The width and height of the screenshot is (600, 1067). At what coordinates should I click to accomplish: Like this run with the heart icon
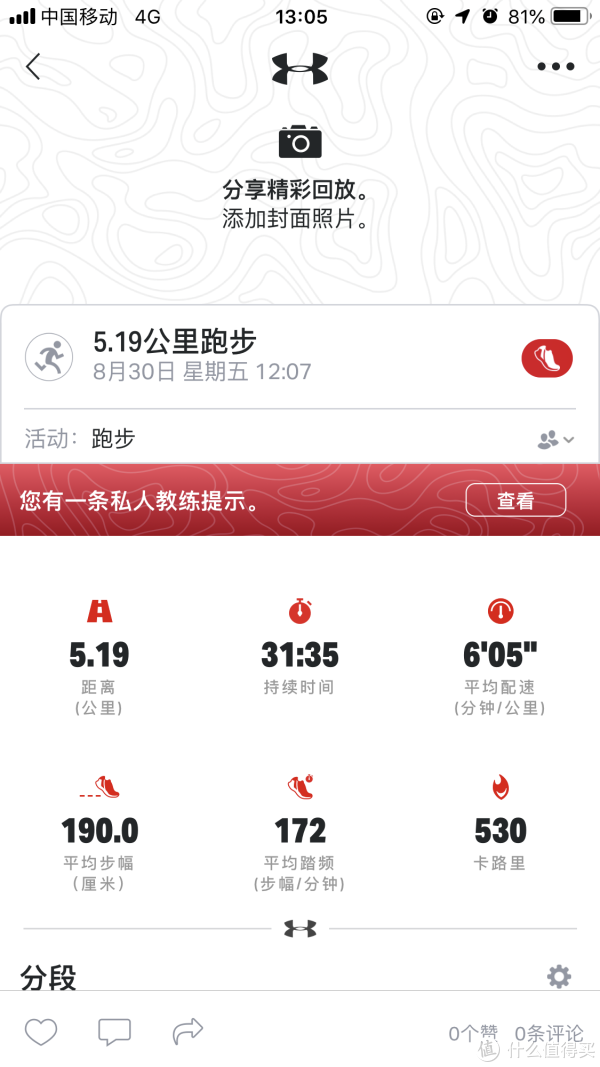(x=41, y=1032)
